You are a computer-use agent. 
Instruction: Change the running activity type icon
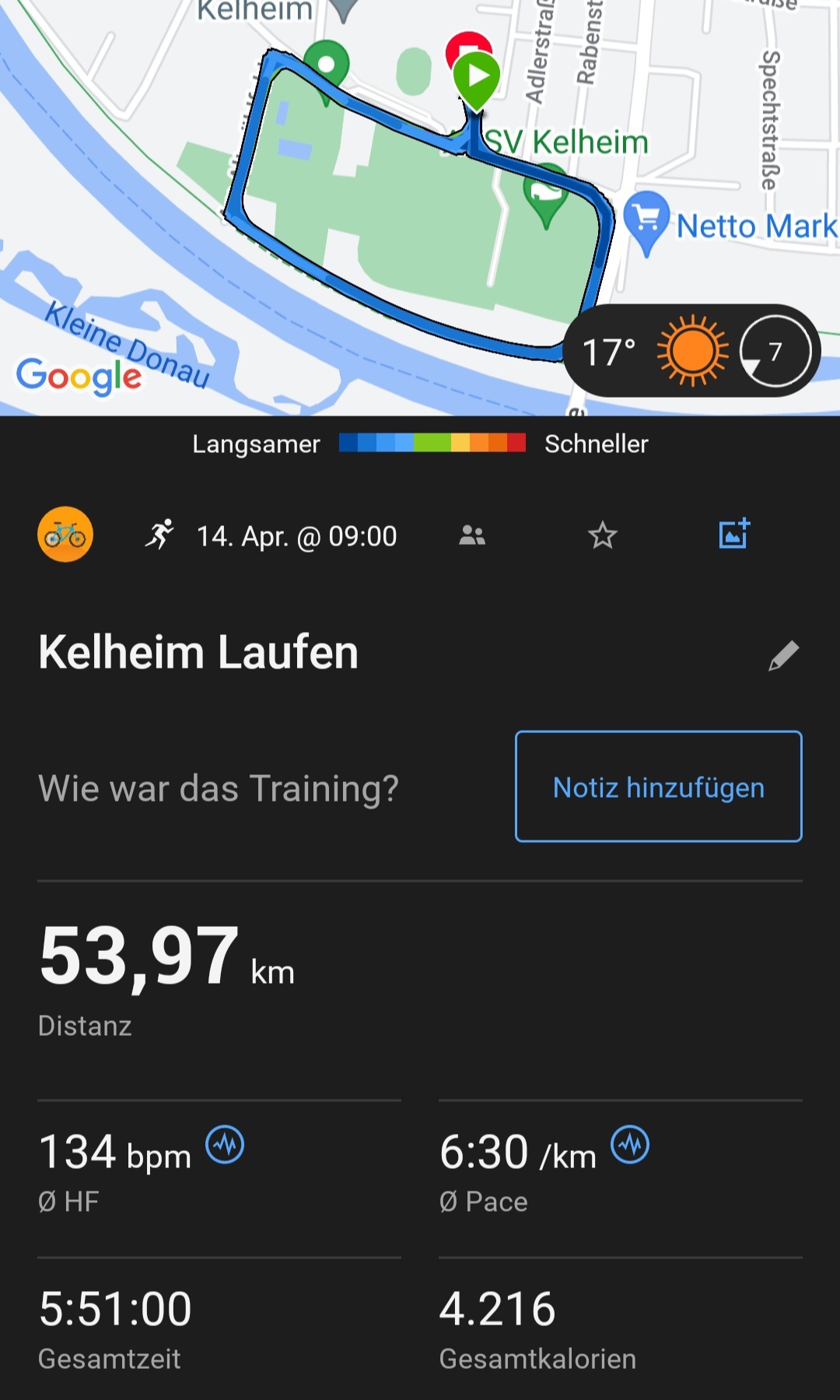pos(160,535)
